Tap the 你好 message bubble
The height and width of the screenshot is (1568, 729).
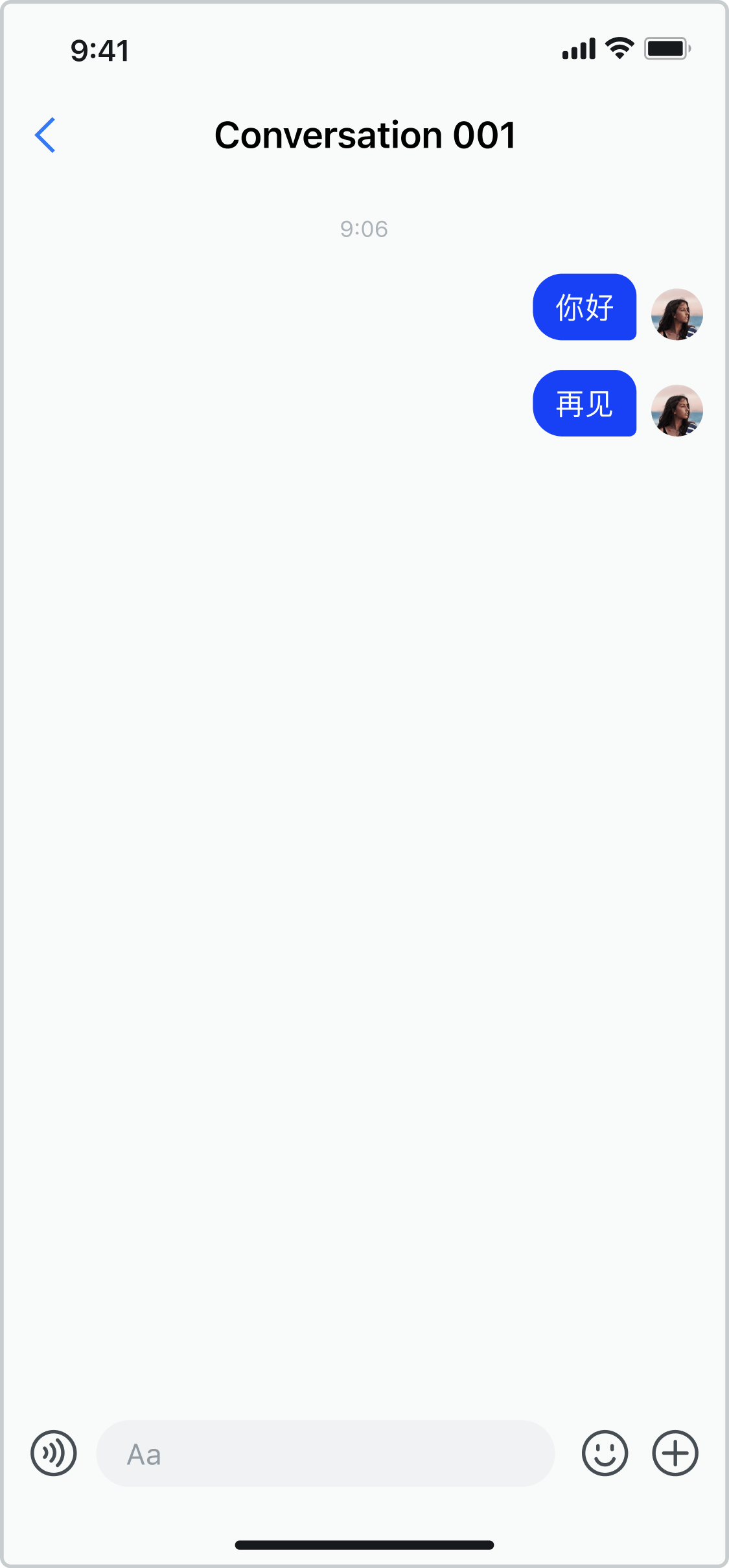tap(584, 307)
